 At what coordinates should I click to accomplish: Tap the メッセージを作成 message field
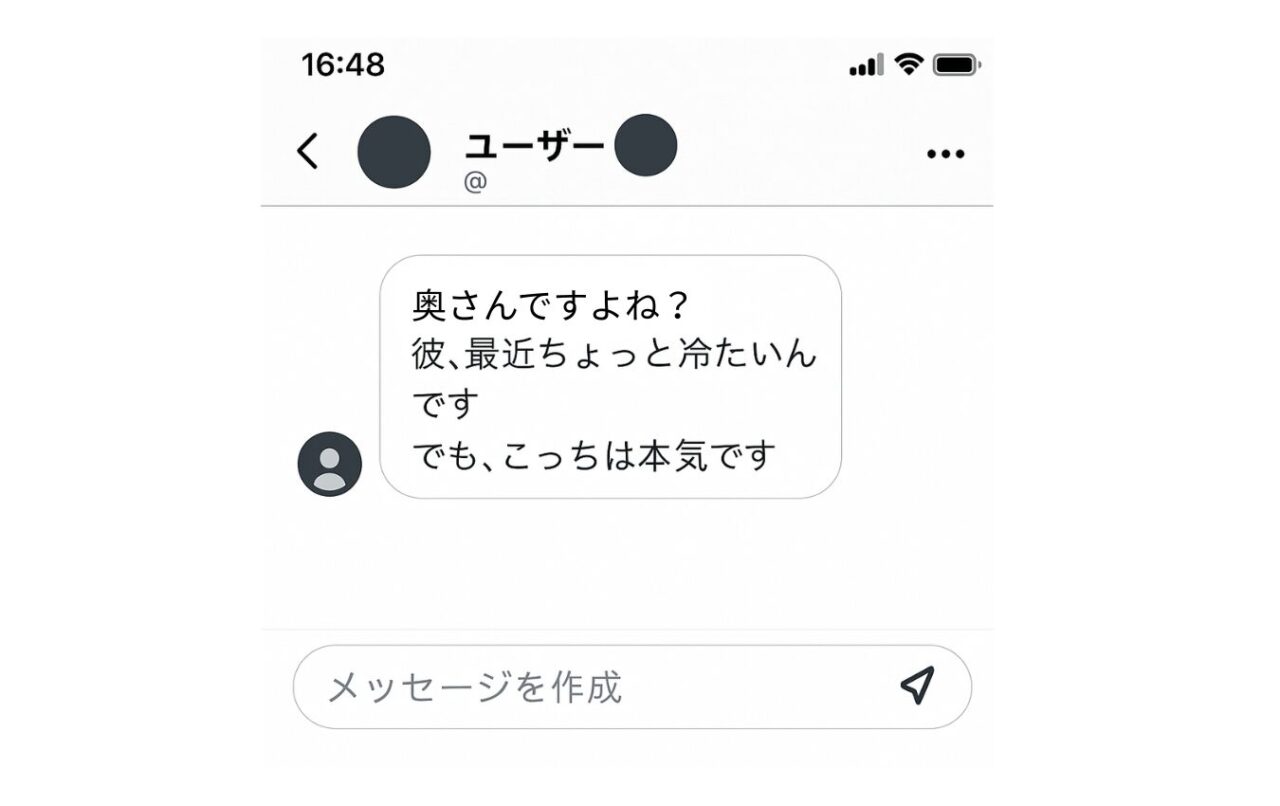click(600, 687)
